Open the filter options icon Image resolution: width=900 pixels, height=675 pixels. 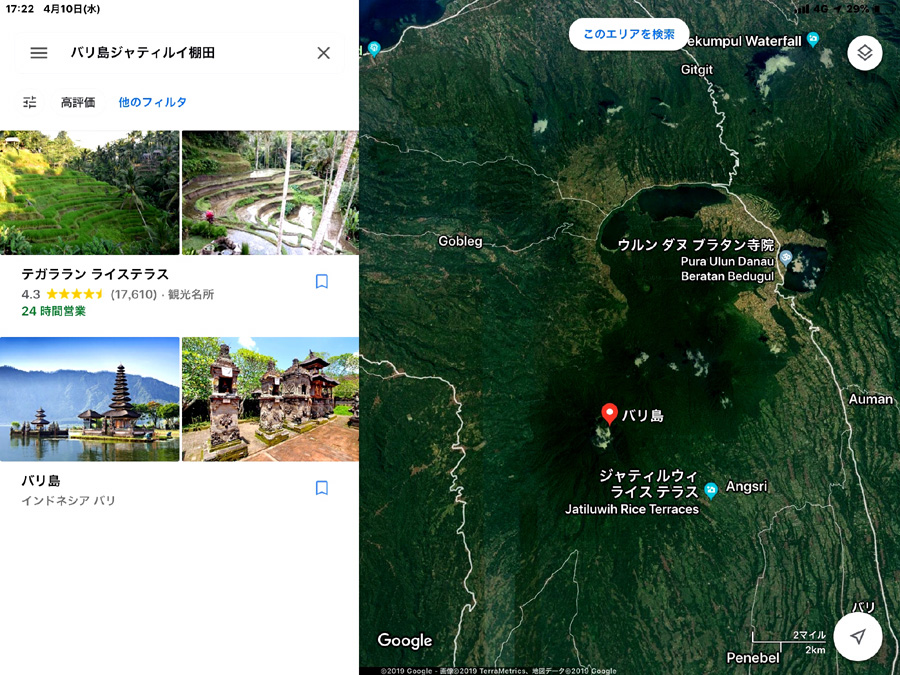click(x=30, y=102)
